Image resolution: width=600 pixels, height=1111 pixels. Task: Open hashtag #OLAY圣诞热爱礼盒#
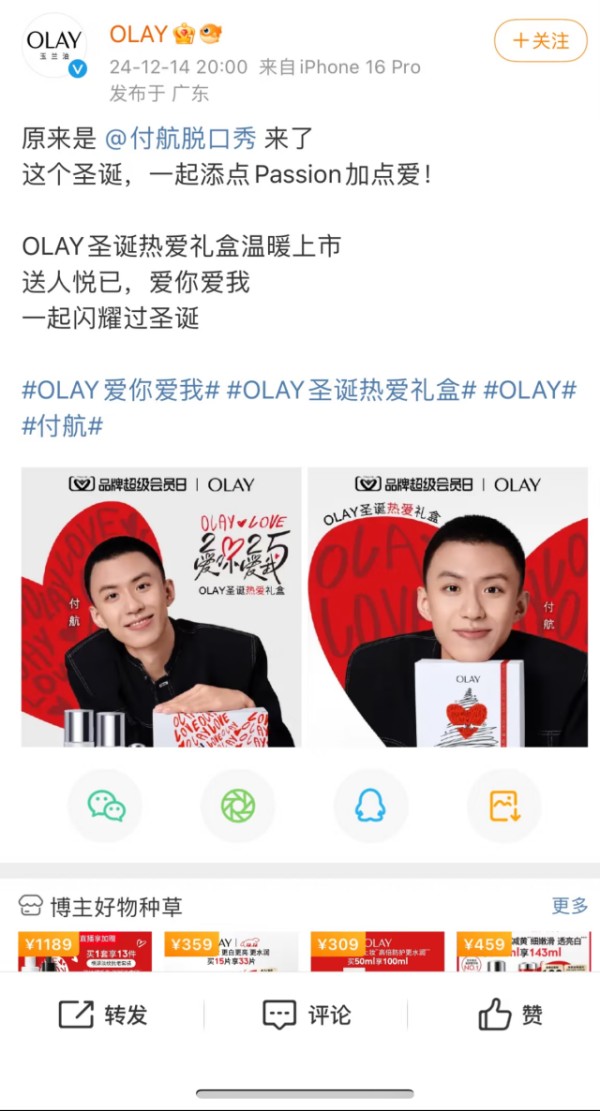tap(351, 390)
